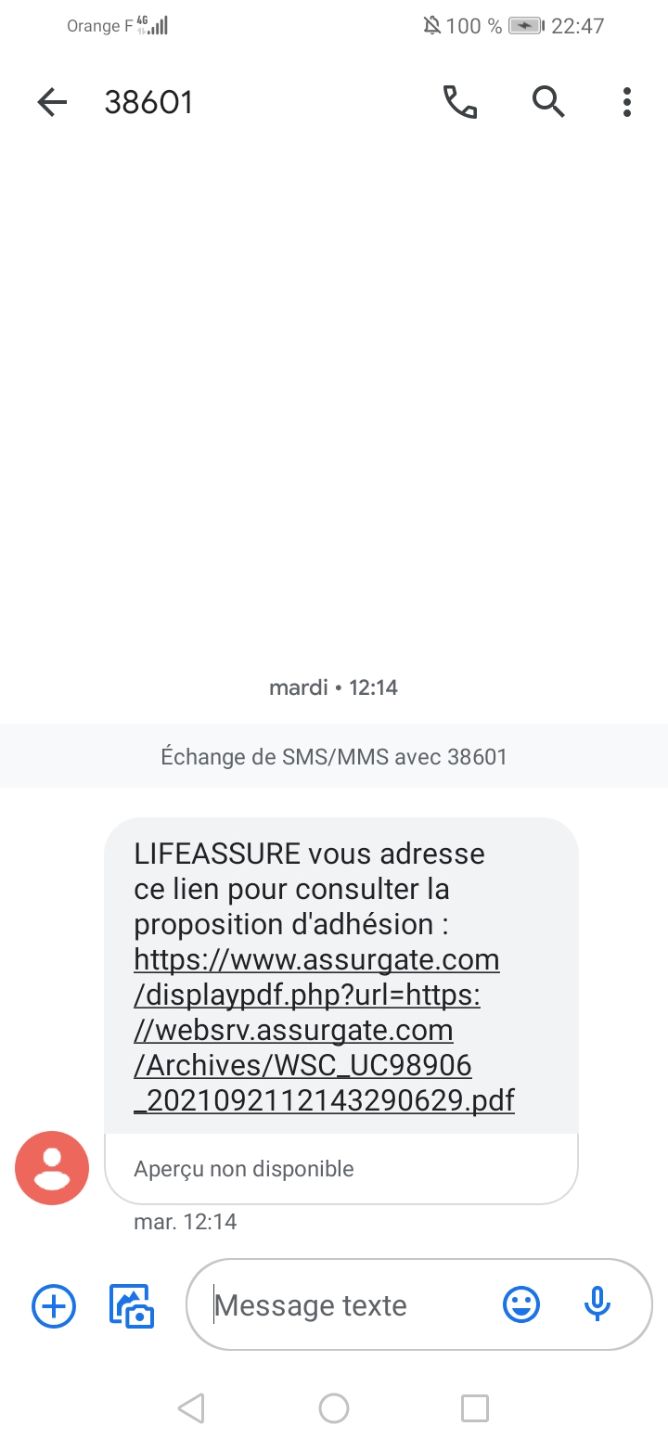This screenshot has width=668, height=1447.
Task: Tap the sender's contact avatar
Action: click(x=52, y=1168)
